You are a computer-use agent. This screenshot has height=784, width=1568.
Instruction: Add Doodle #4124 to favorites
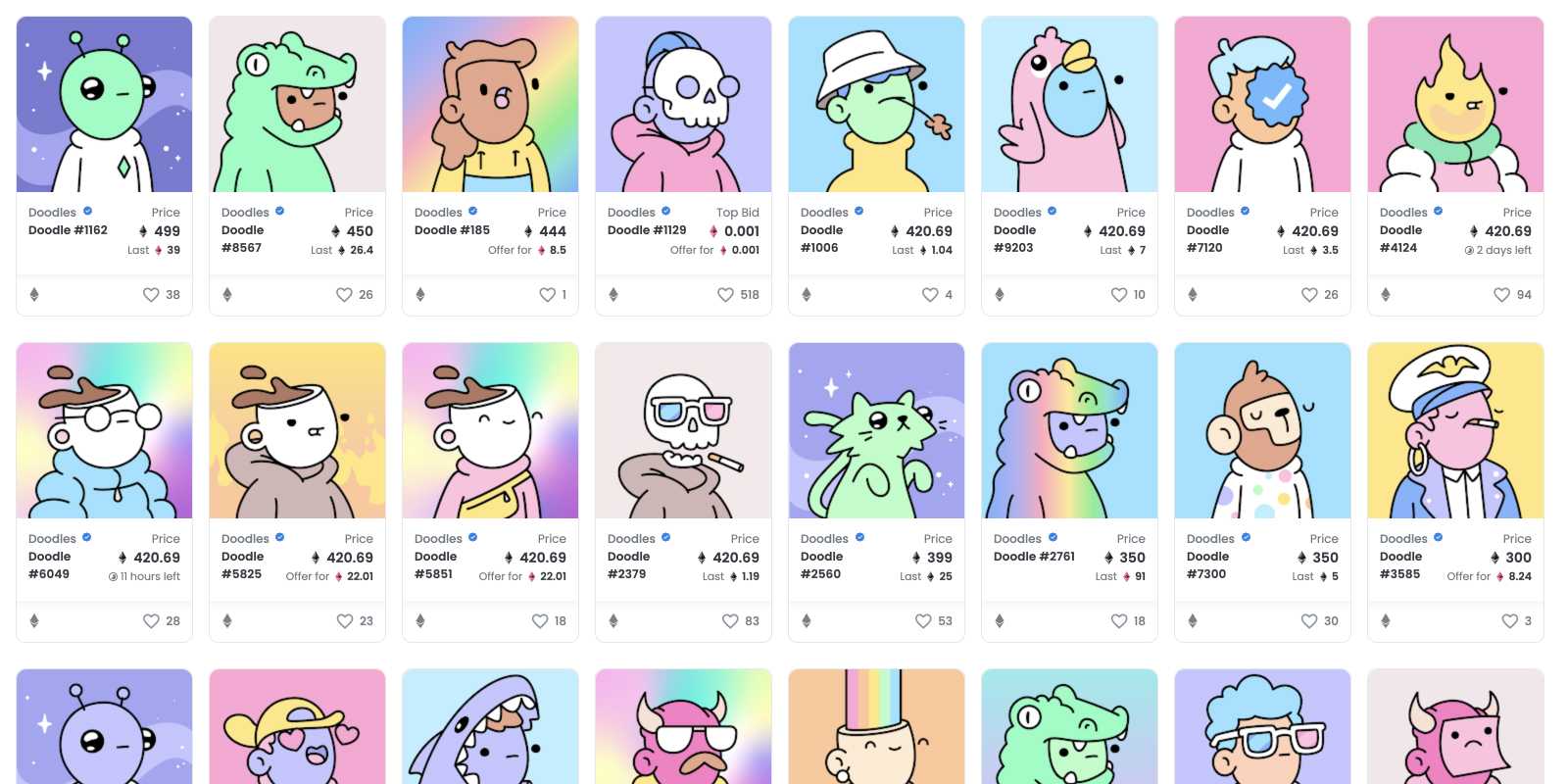(1501, 295)
